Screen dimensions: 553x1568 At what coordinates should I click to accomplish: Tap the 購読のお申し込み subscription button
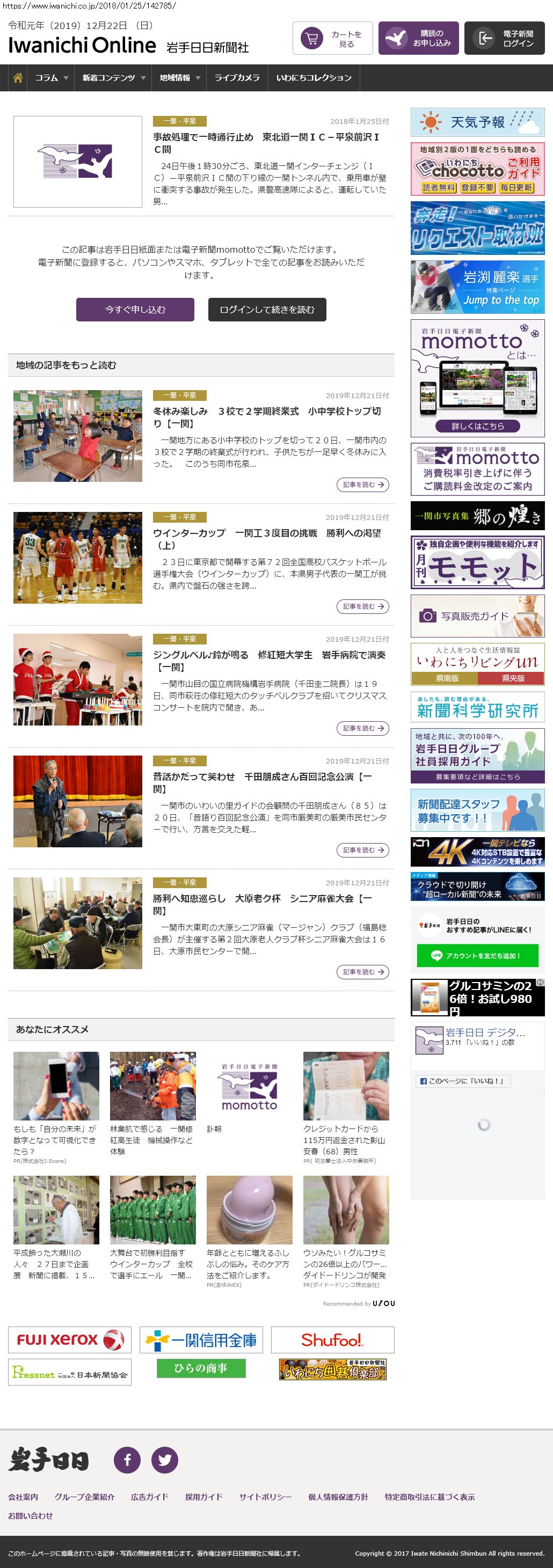click(x=418, y=38)
